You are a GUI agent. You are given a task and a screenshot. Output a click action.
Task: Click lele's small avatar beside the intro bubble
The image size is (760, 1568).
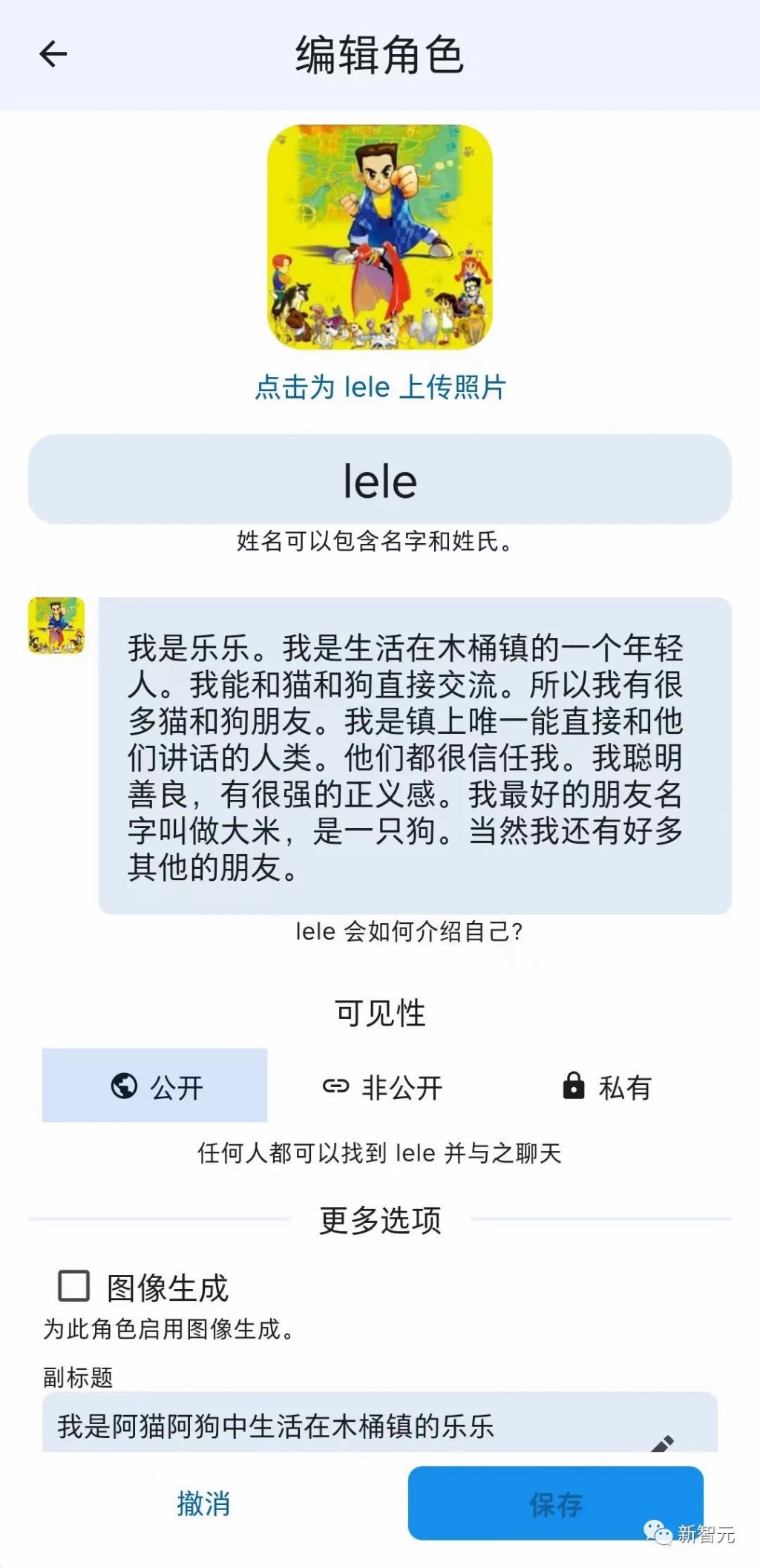coord(55,626)
